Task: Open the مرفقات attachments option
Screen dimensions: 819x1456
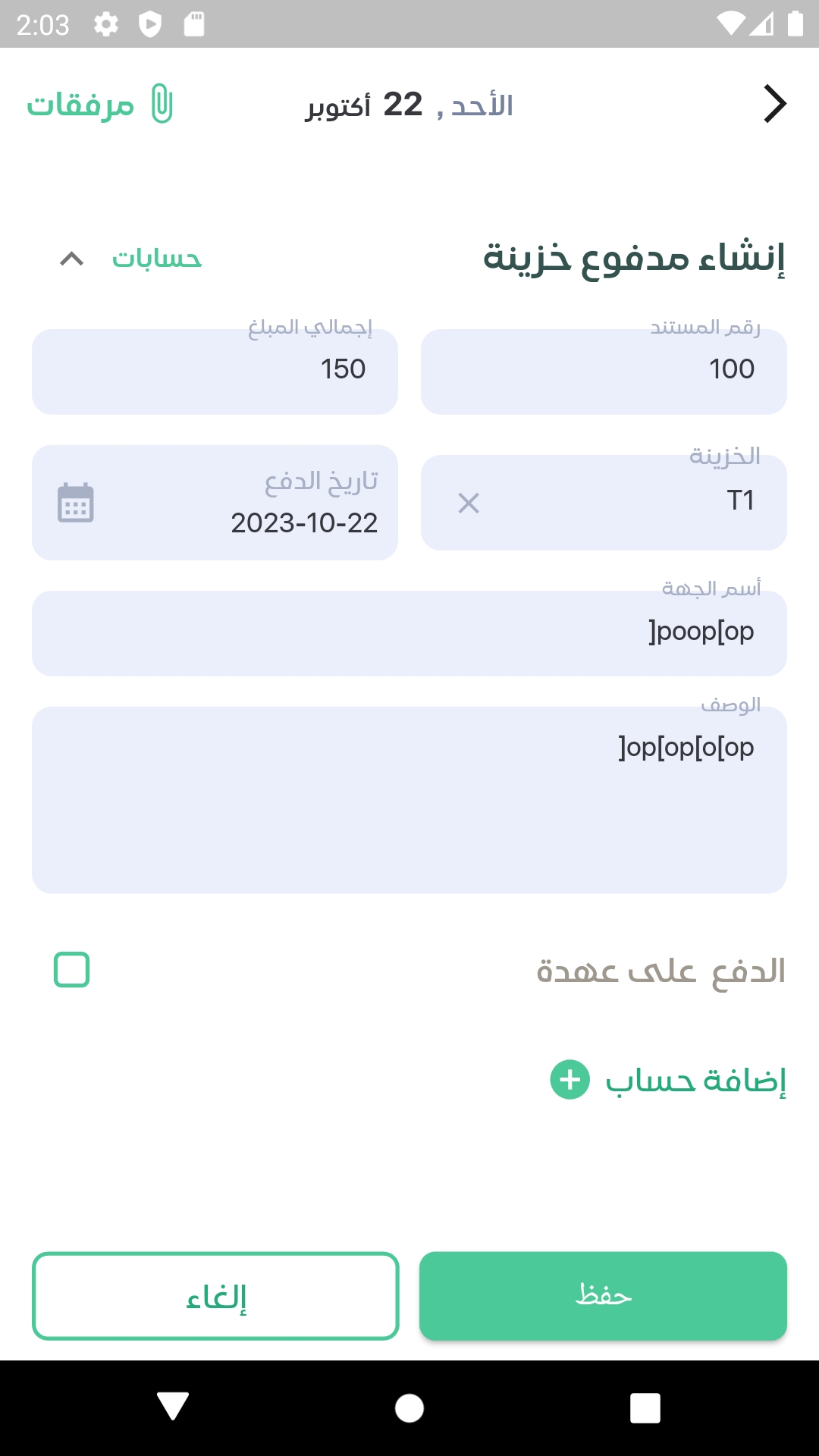Action: [100, 104]
